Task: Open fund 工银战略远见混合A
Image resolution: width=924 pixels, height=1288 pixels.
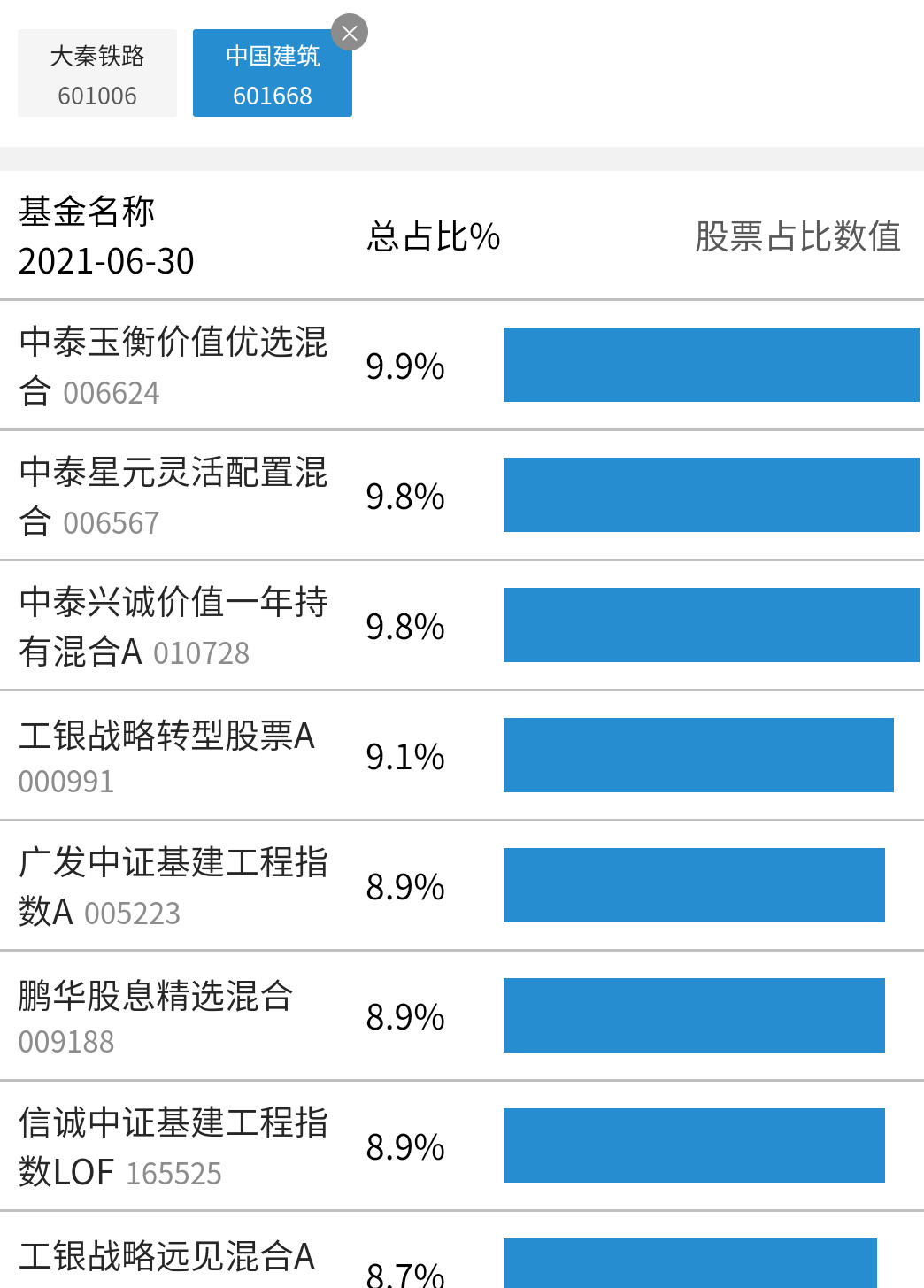Action: pyautogui.click(x=462, y=1251)
